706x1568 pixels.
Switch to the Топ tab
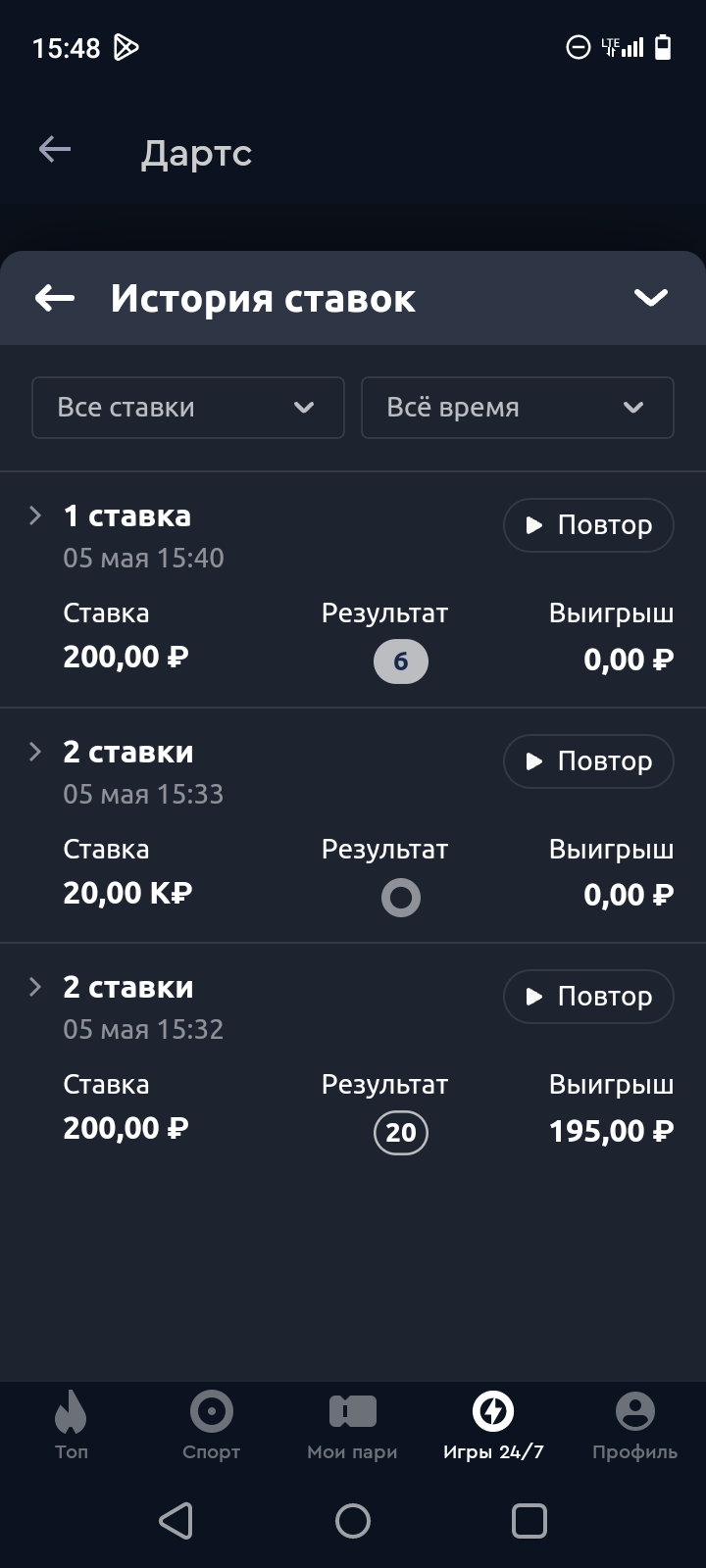tap(71, 1426)
